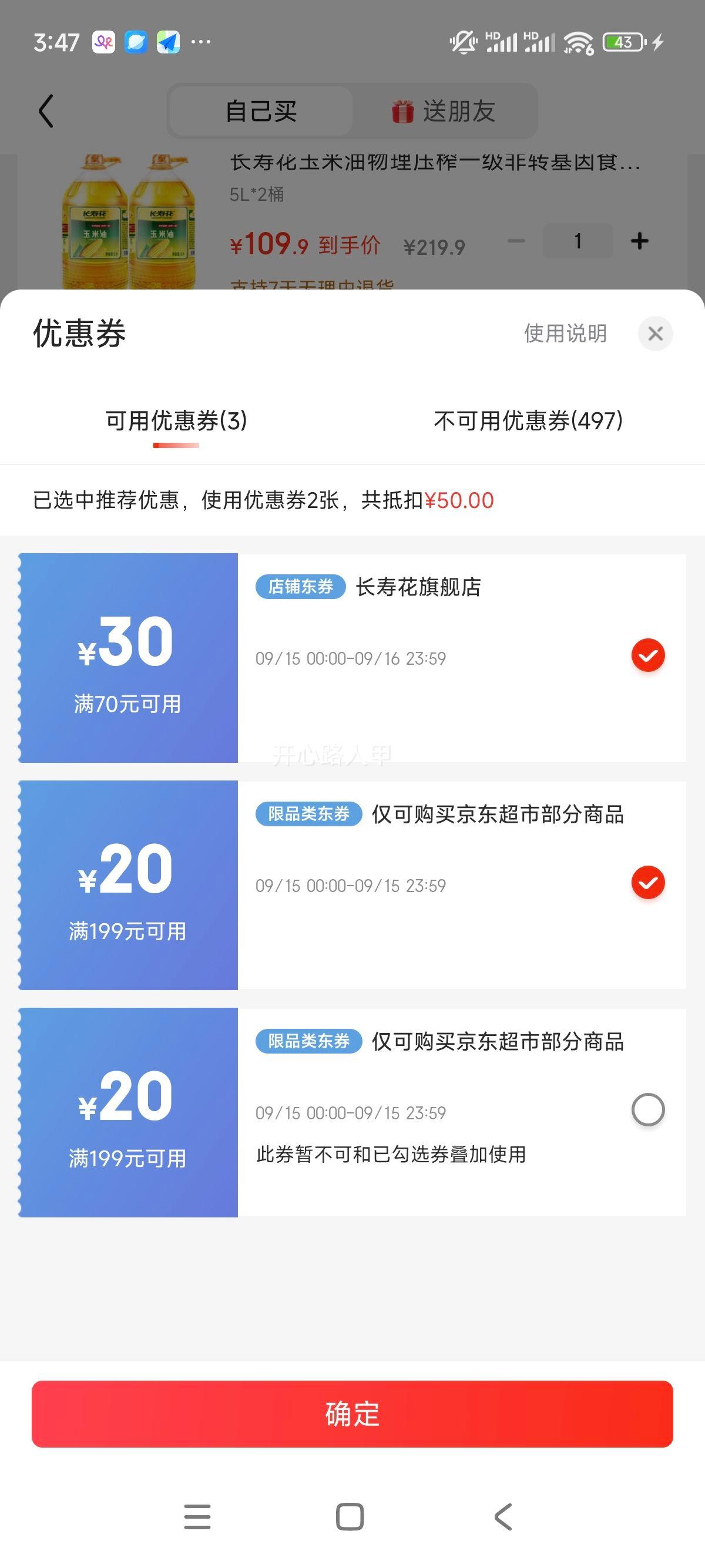705x1568 pixels.
Task: Go to the system home screen
Action: click(350, 1516)
